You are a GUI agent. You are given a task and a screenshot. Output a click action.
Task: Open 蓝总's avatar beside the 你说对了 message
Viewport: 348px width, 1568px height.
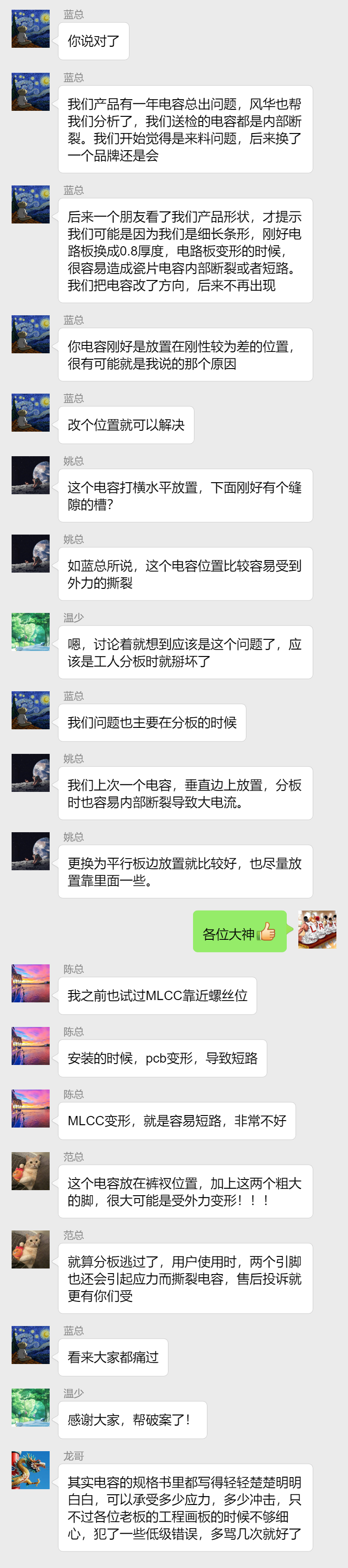point(31,29)
